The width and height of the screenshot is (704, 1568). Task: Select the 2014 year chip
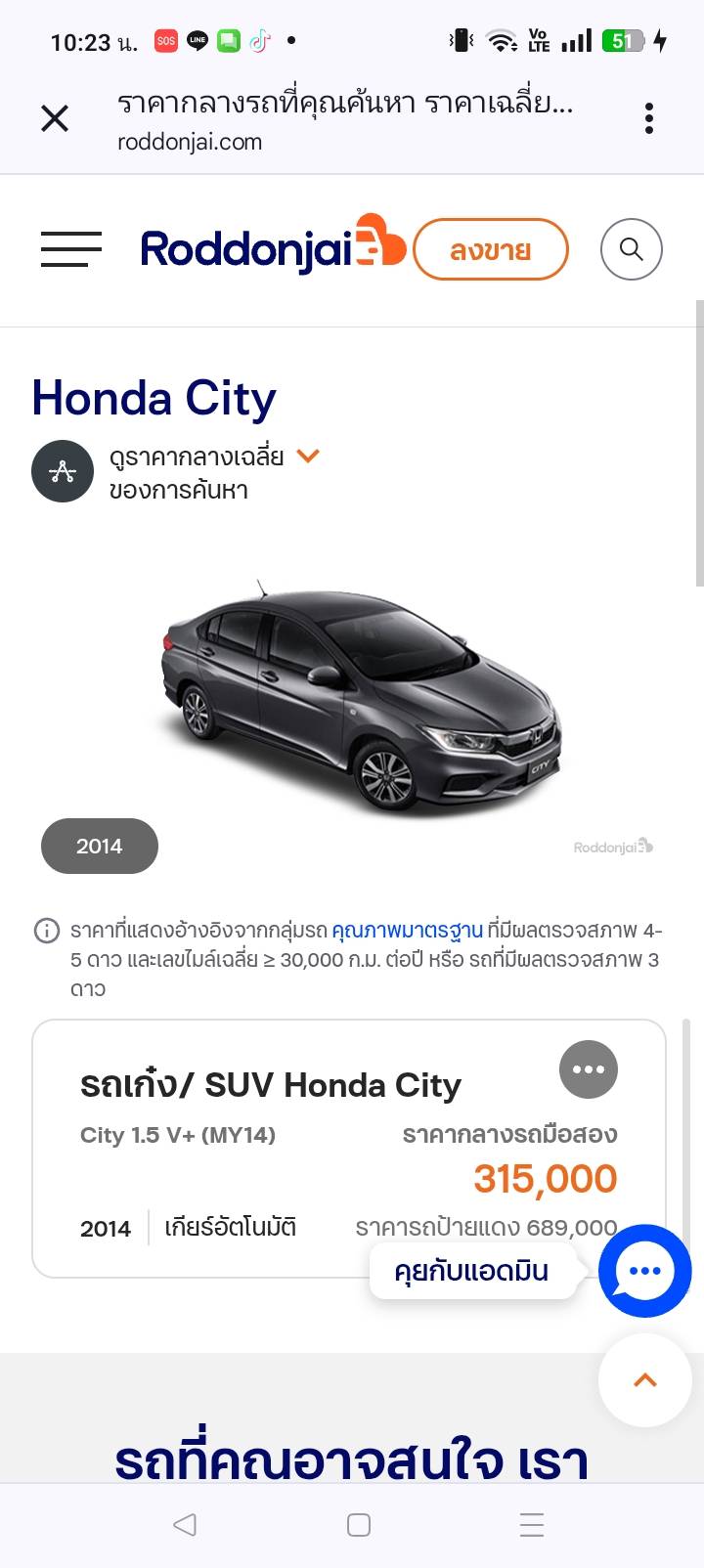point(100,846)
